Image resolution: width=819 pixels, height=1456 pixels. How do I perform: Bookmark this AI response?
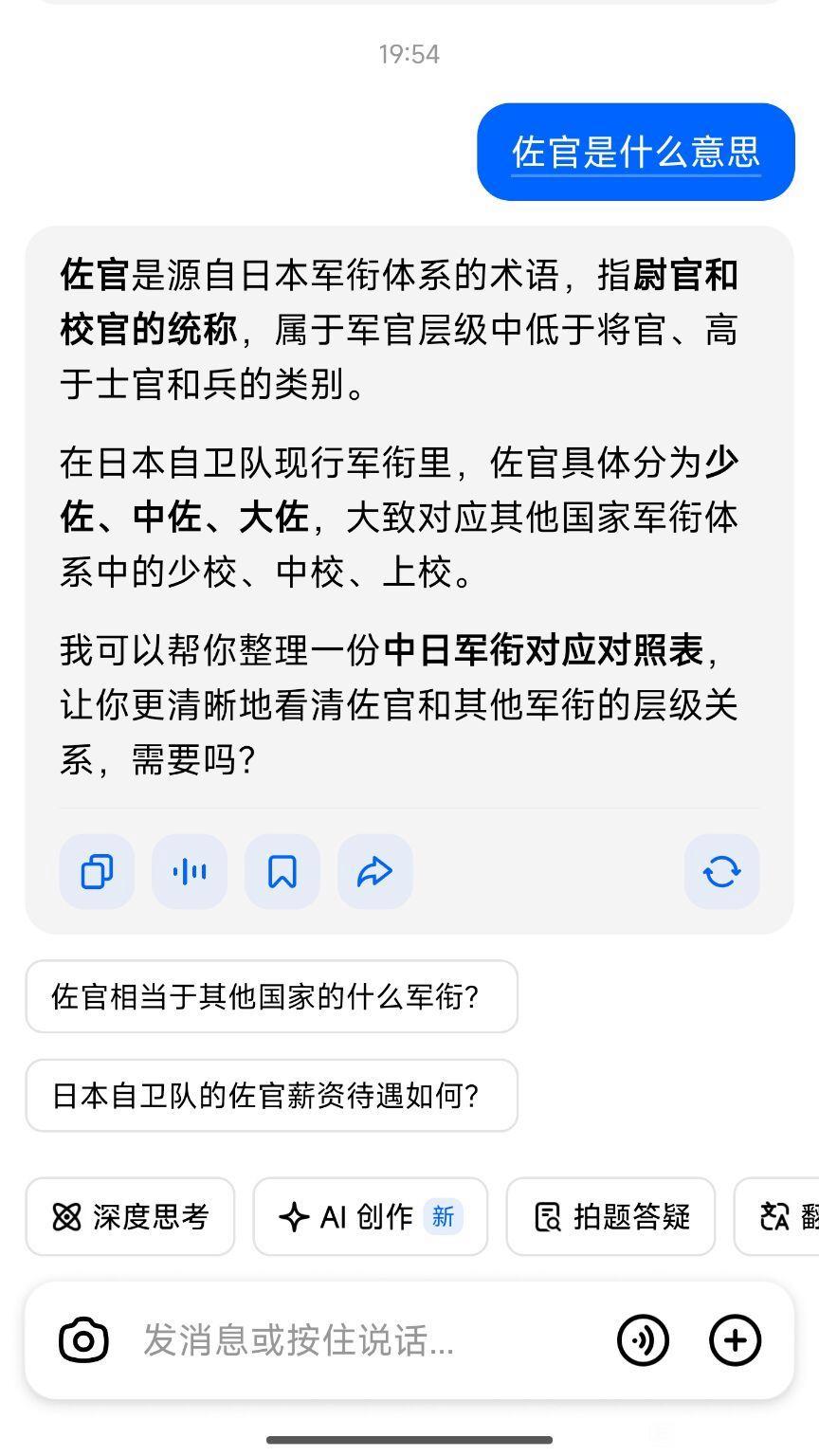tap(282, 871)
